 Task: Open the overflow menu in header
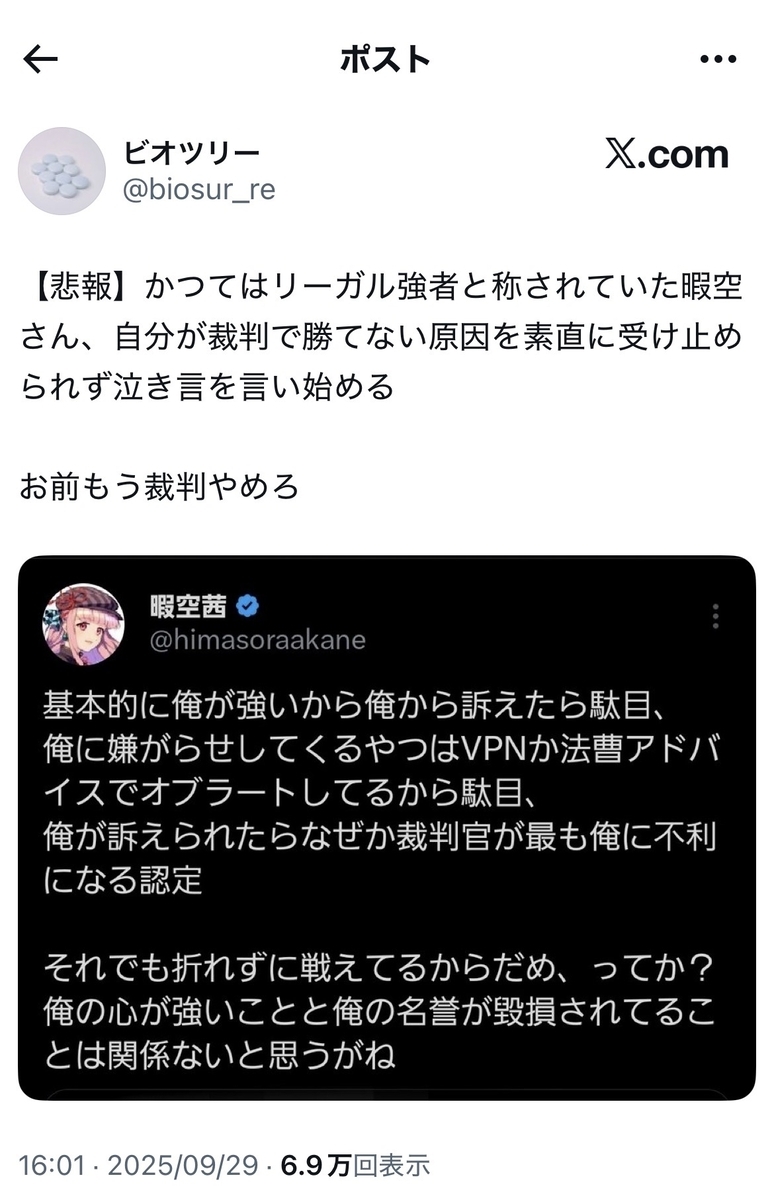[718, 59]
